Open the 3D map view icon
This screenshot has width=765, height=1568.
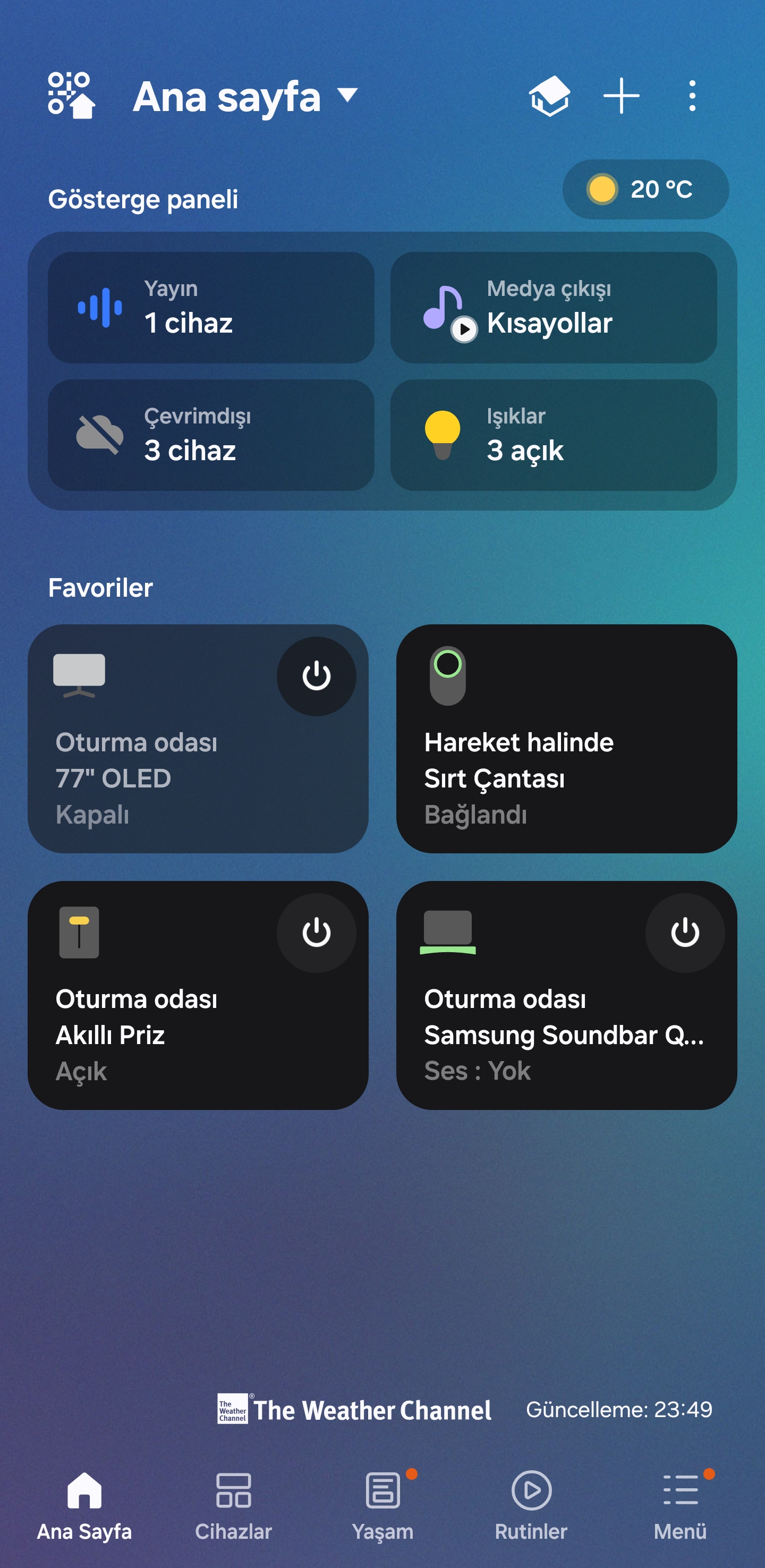point(549,96)
